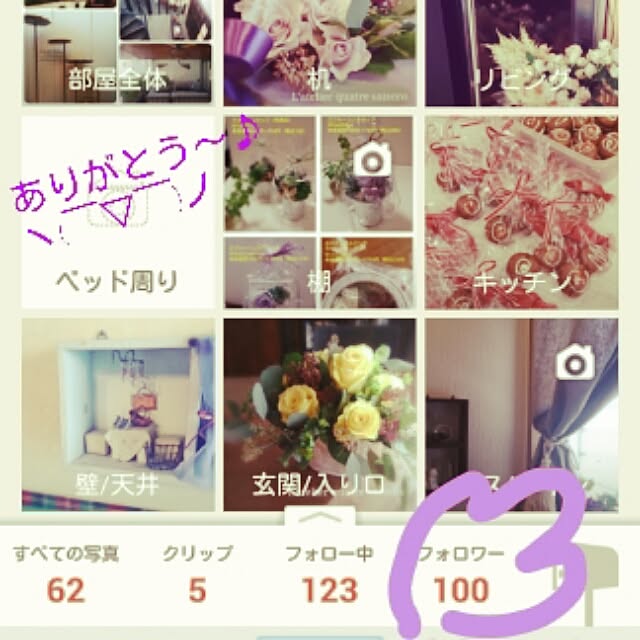
Task: Open the 棚 category tile
Action: pos(319,212)
